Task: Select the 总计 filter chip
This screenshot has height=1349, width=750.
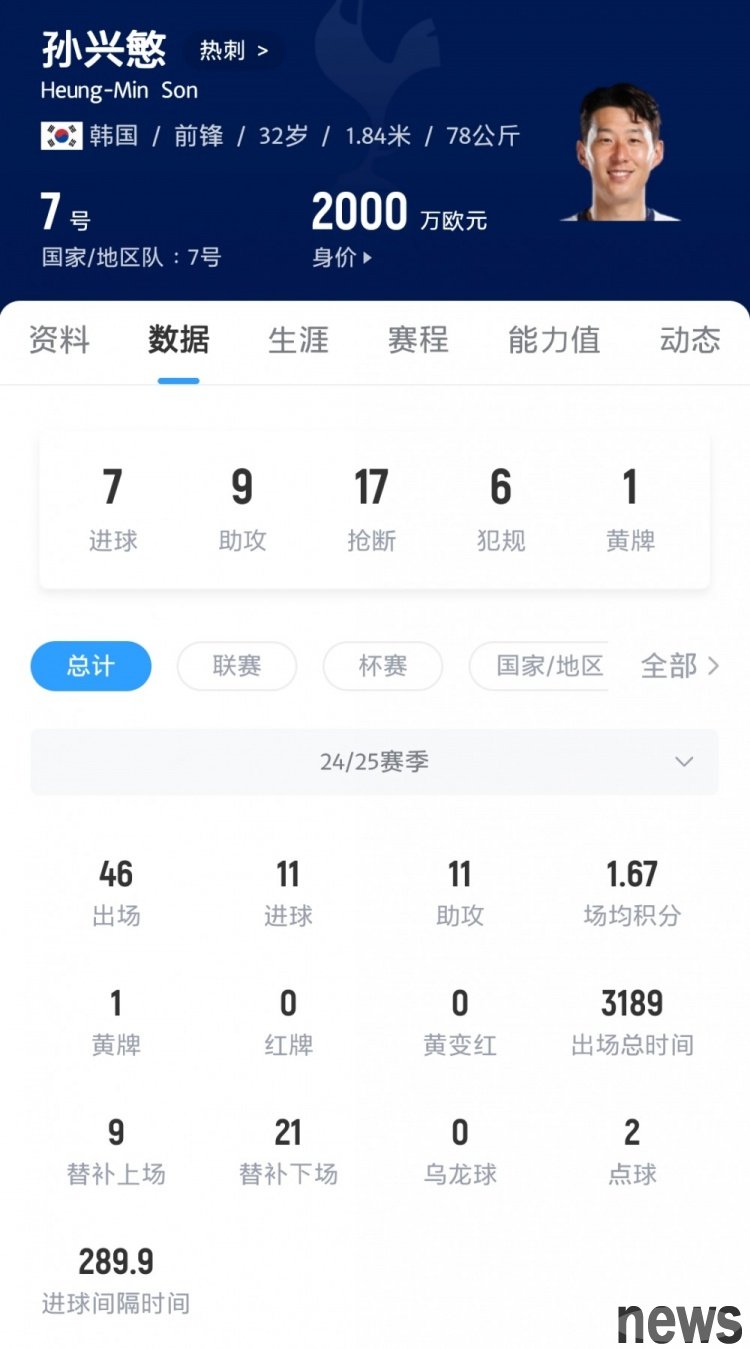Action: [x=91, y=666]
